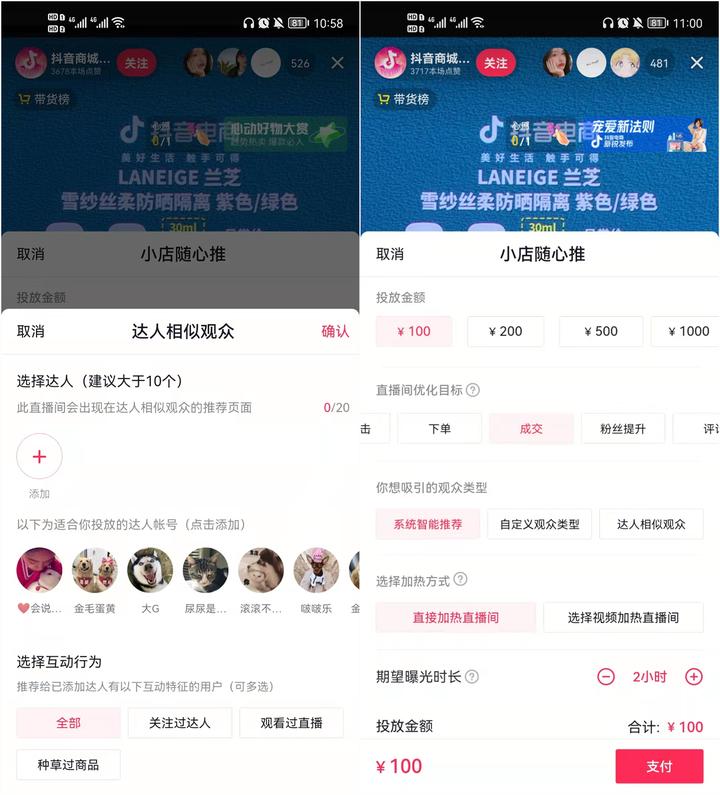Confirm the 达人相似观众 selection with 确认
Image resolution: width=720 pixels, height=795 pixels.
click(x=335, y=331)
